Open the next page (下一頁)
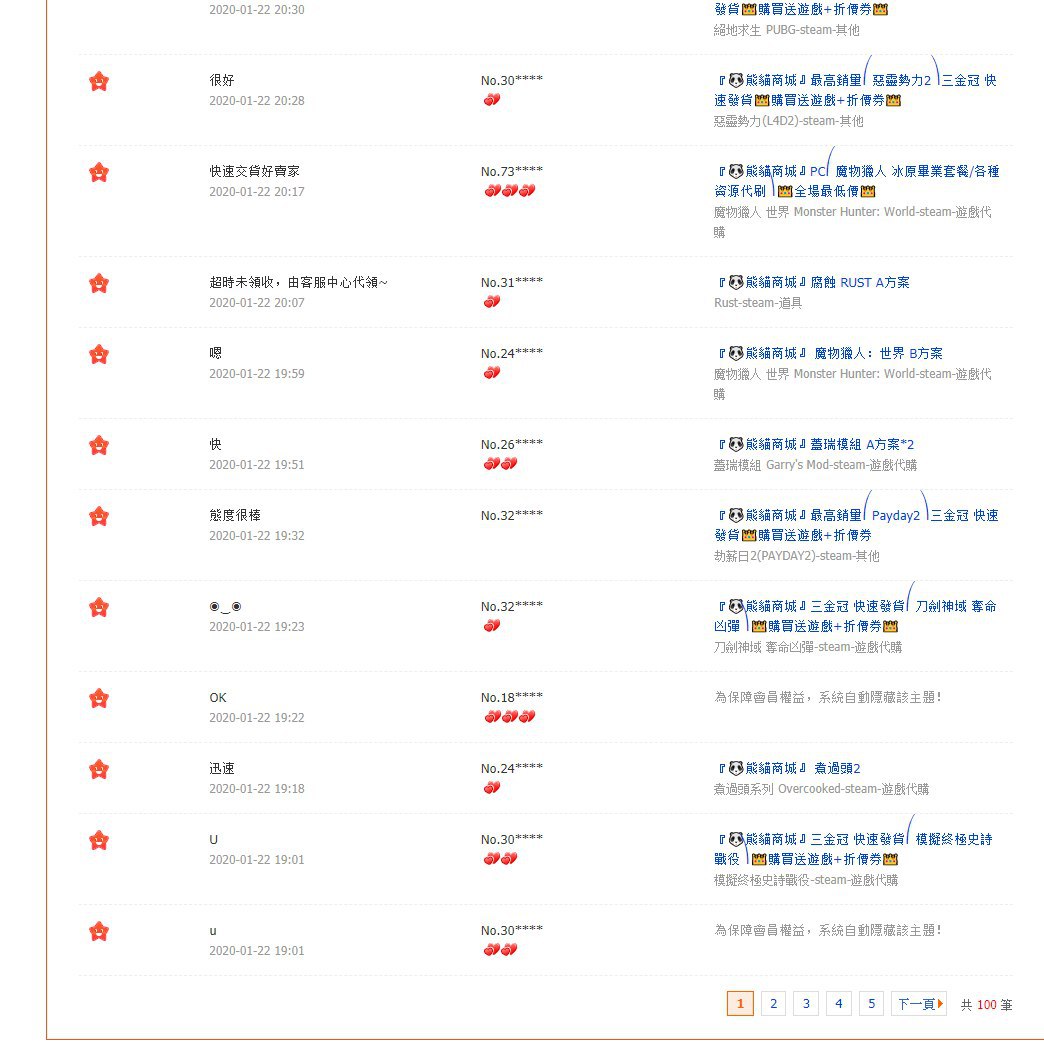The image size is (1044, 1041). pos(918,1003)
